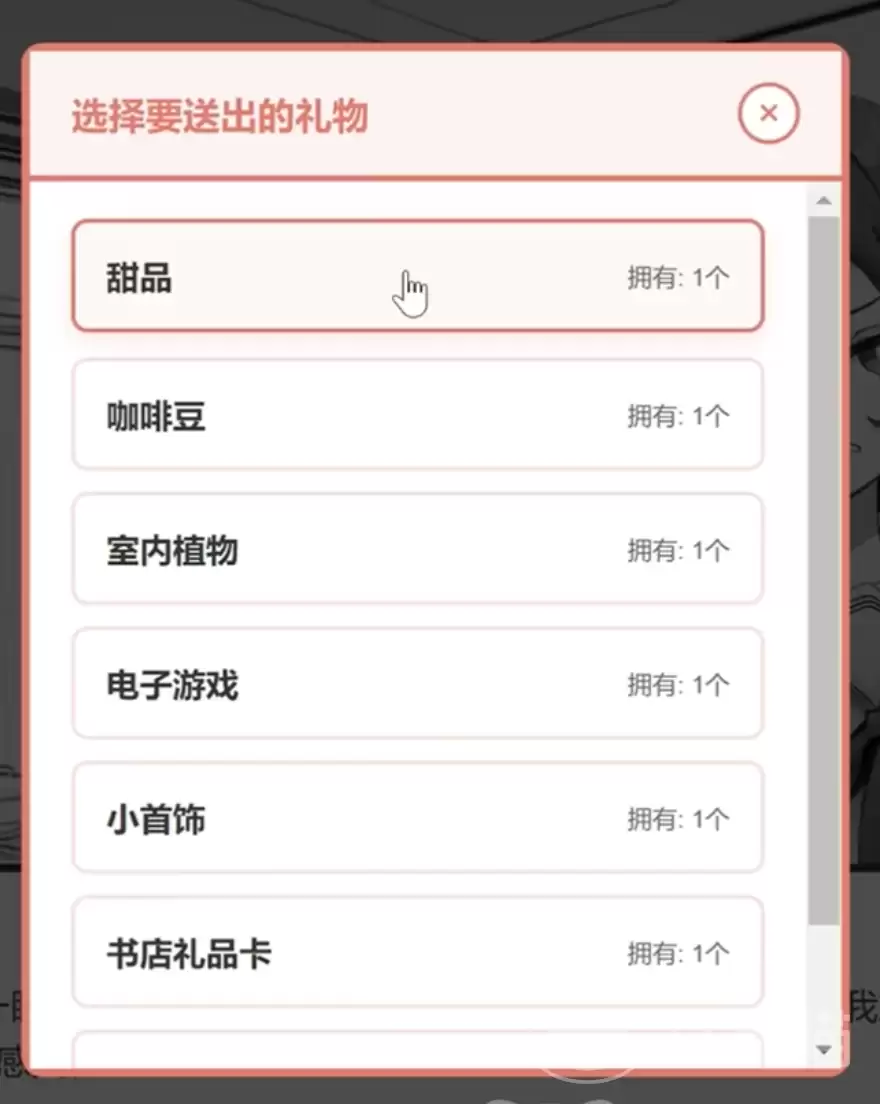Tap the scrollbar down arrow
Screen dimensions: 880x1104
tap(824, 1049)
